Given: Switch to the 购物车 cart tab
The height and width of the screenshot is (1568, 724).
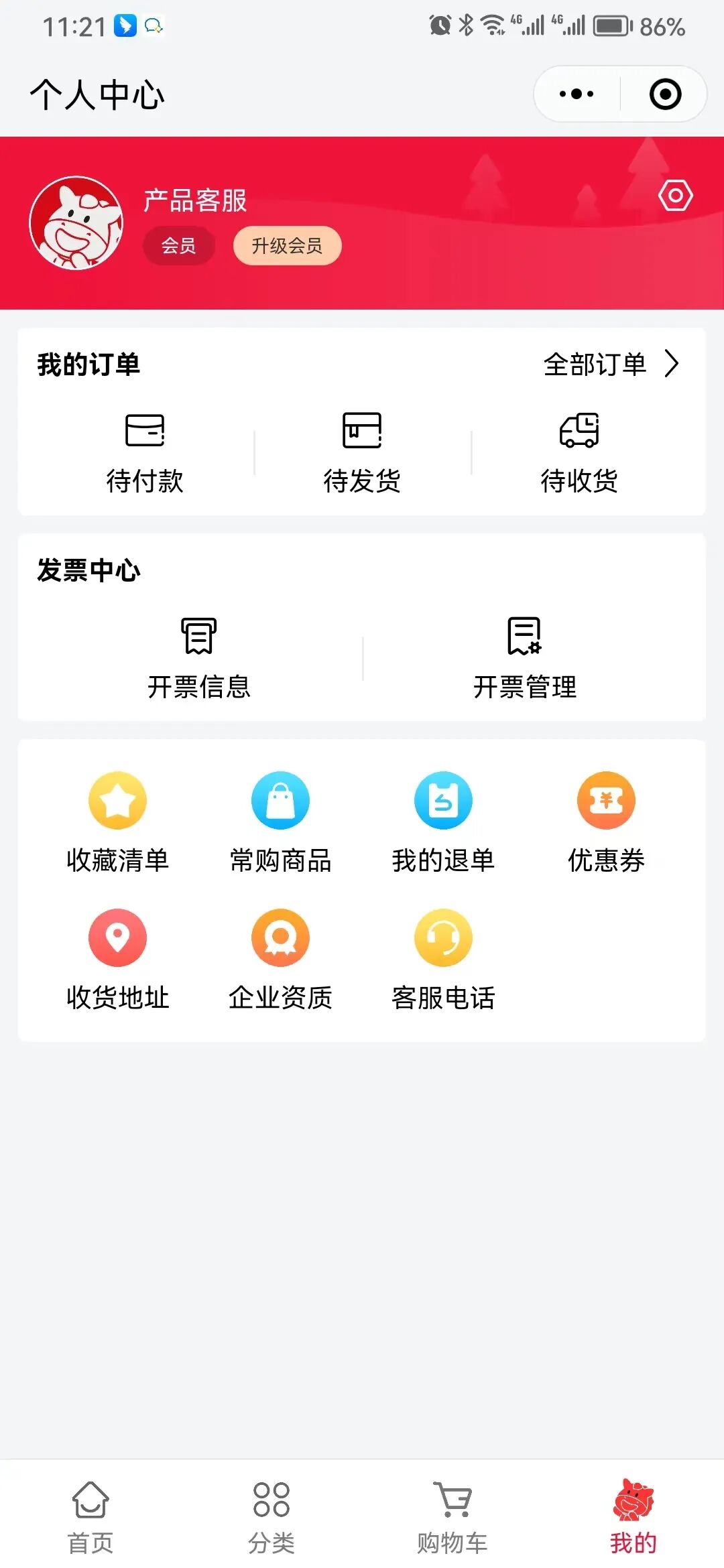Looking at the screenshot, I should click(x=452, y=1517).
